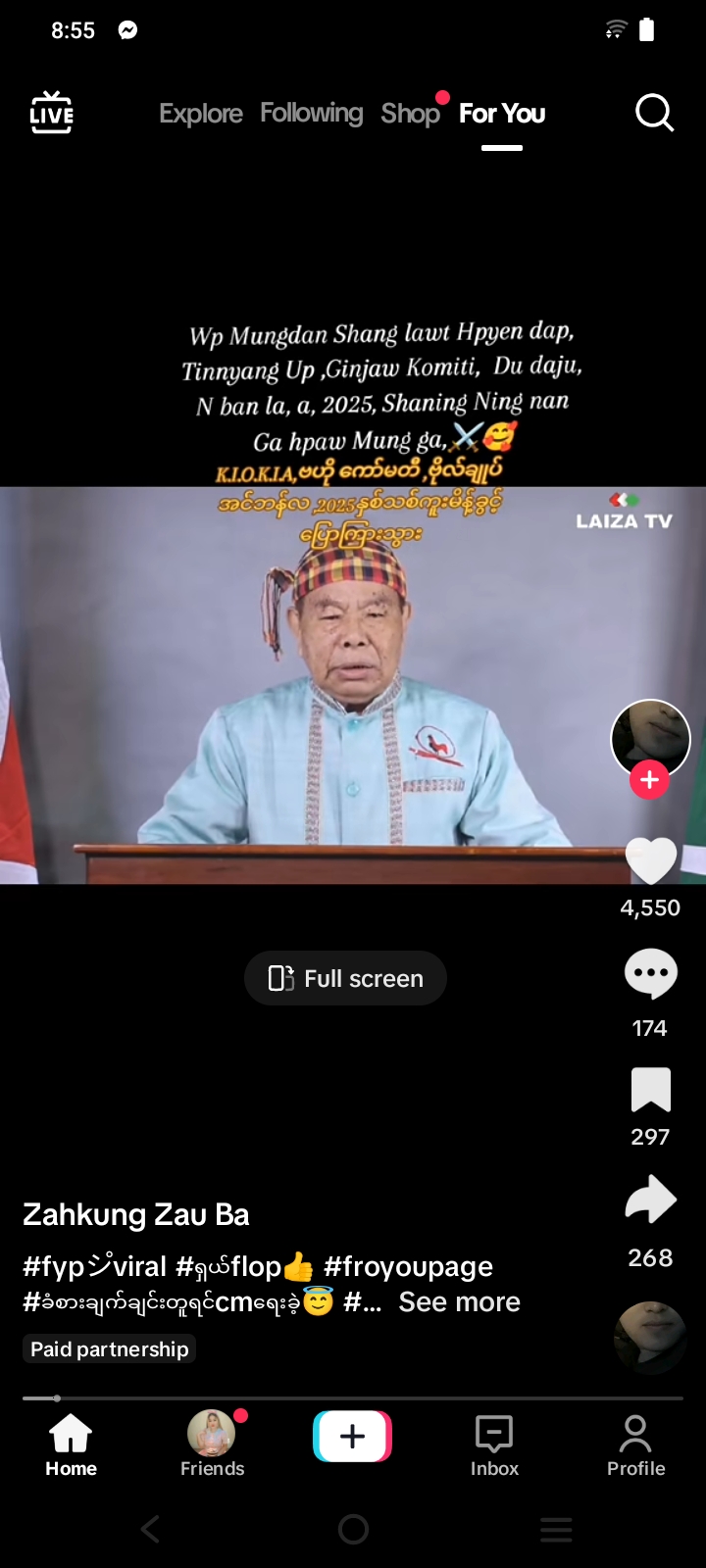Open Zahkung Zau Ba's profile name

(x=136, y=1214)
